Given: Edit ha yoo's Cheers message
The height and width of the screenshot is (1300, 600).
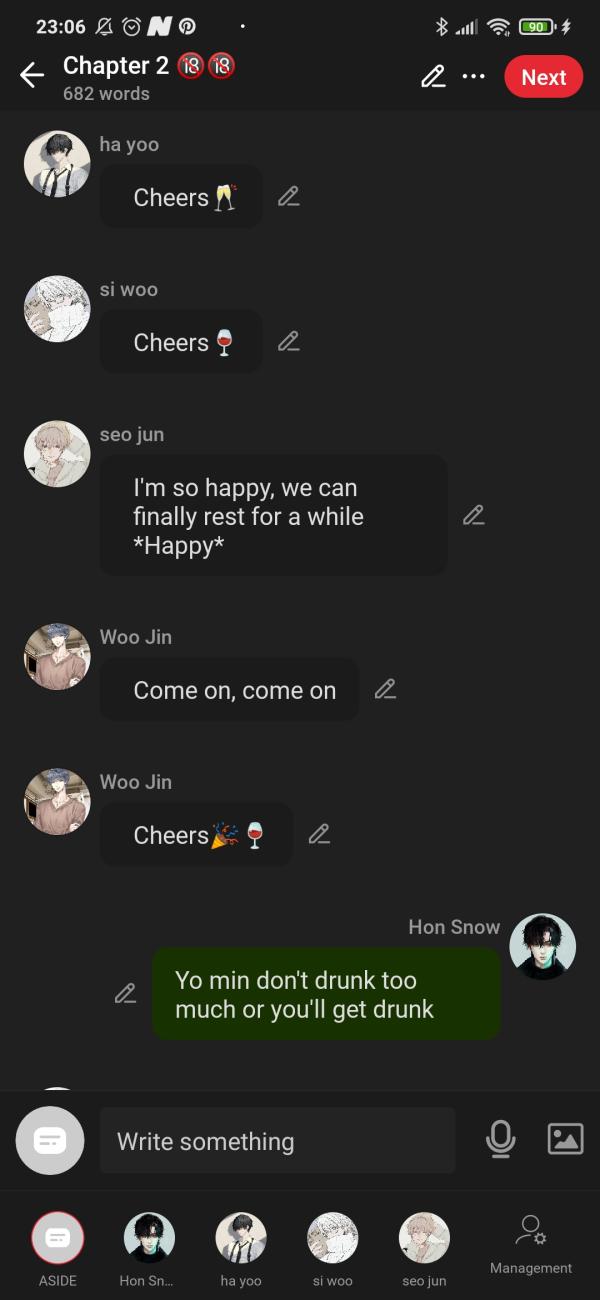Looking at the screenshot, I should tap(289, 197).
